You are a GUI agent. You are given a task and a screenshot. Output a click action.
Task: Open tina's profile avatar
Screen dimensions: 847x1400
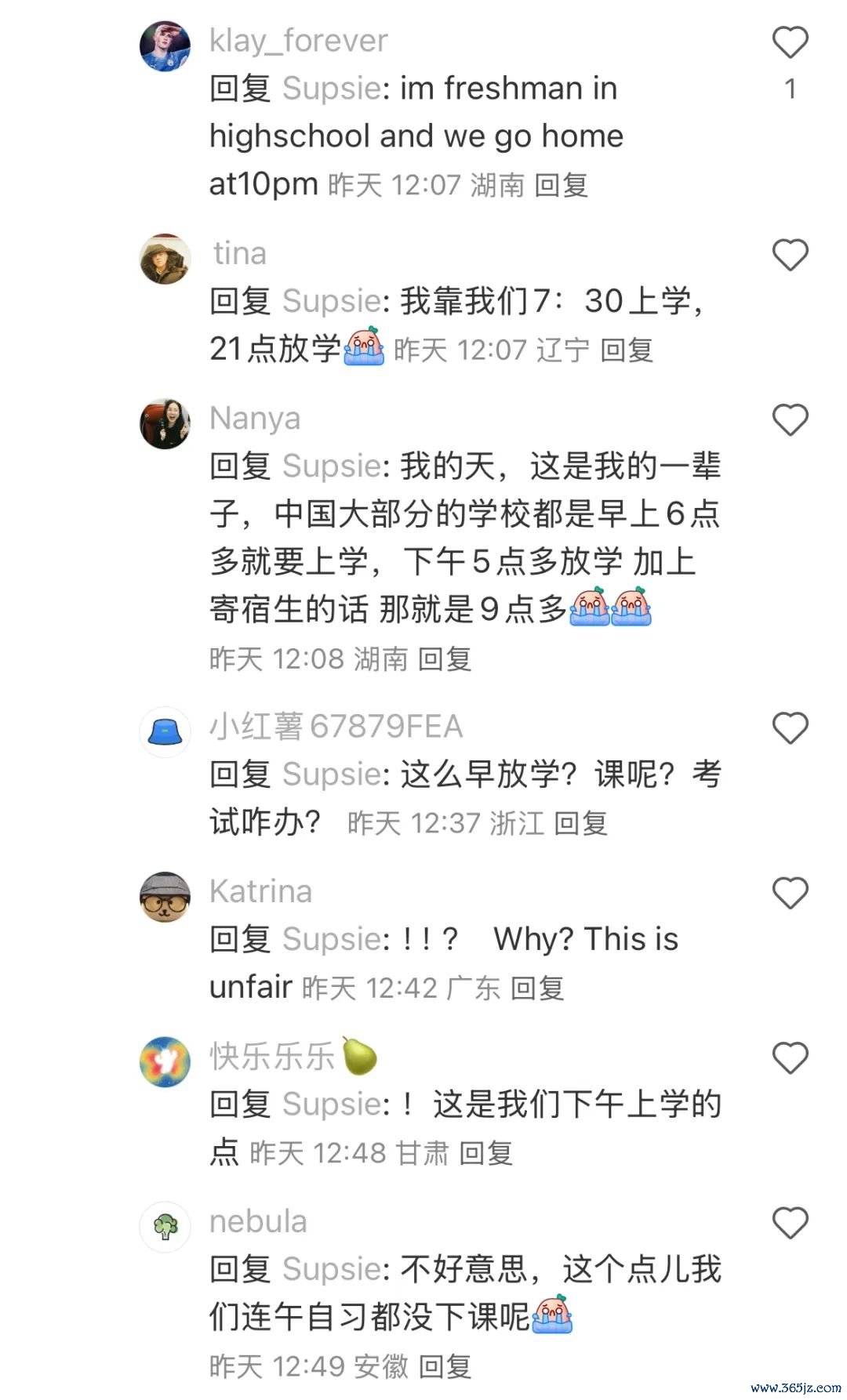point(165,259)
